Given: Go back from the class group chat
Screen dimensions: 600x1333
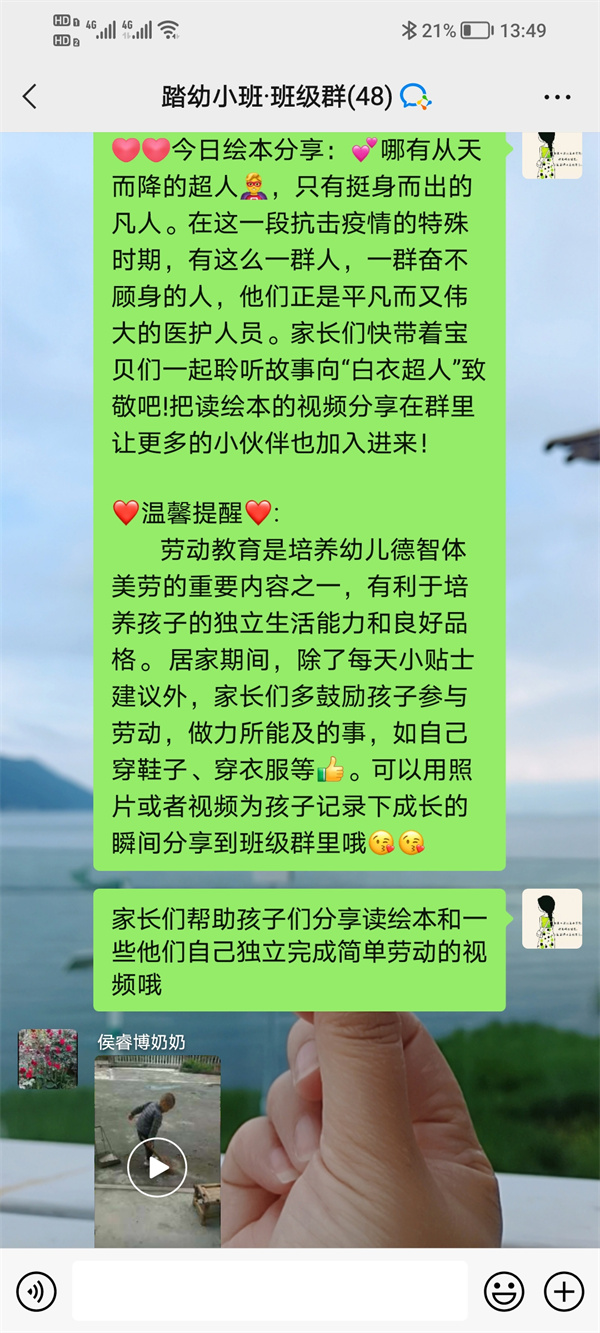Looking at the screenshot, I should [29, 97].
